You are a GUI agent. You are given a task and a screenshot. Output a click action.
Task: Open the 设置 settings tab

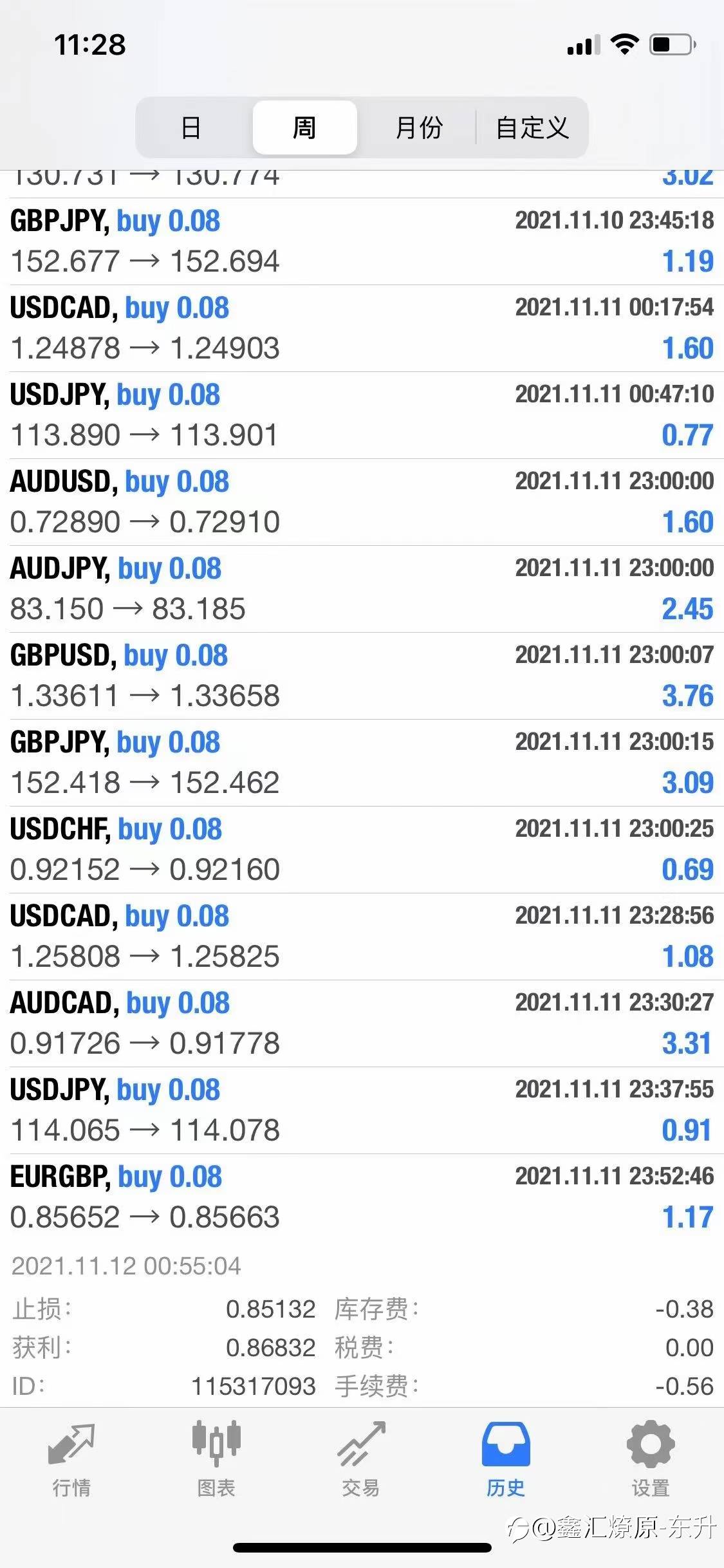[651, 1460]
